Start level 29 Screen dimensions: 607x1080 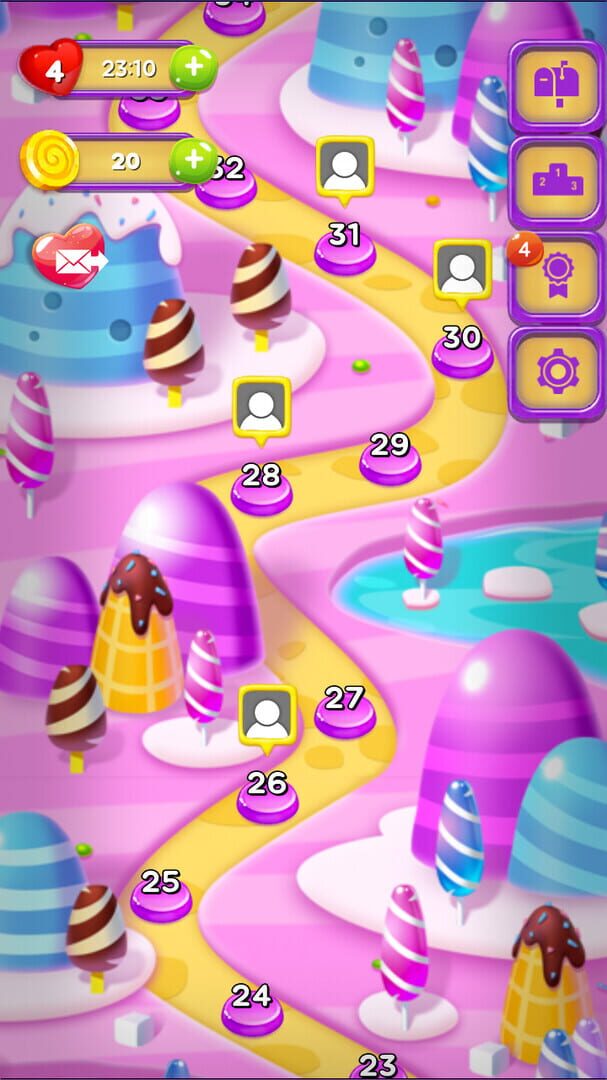(390, 459)
